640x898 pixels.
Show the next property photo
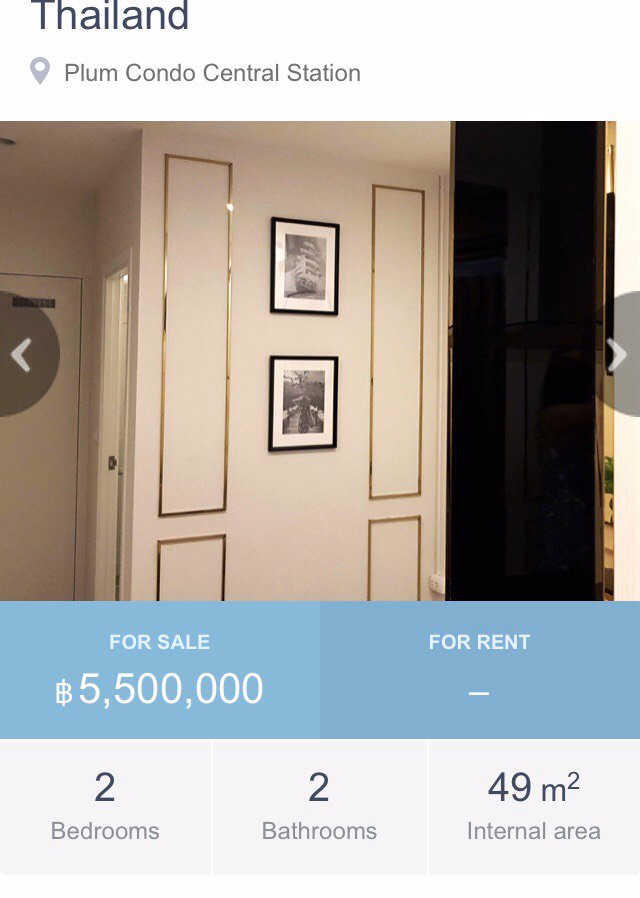pos(619,354)
